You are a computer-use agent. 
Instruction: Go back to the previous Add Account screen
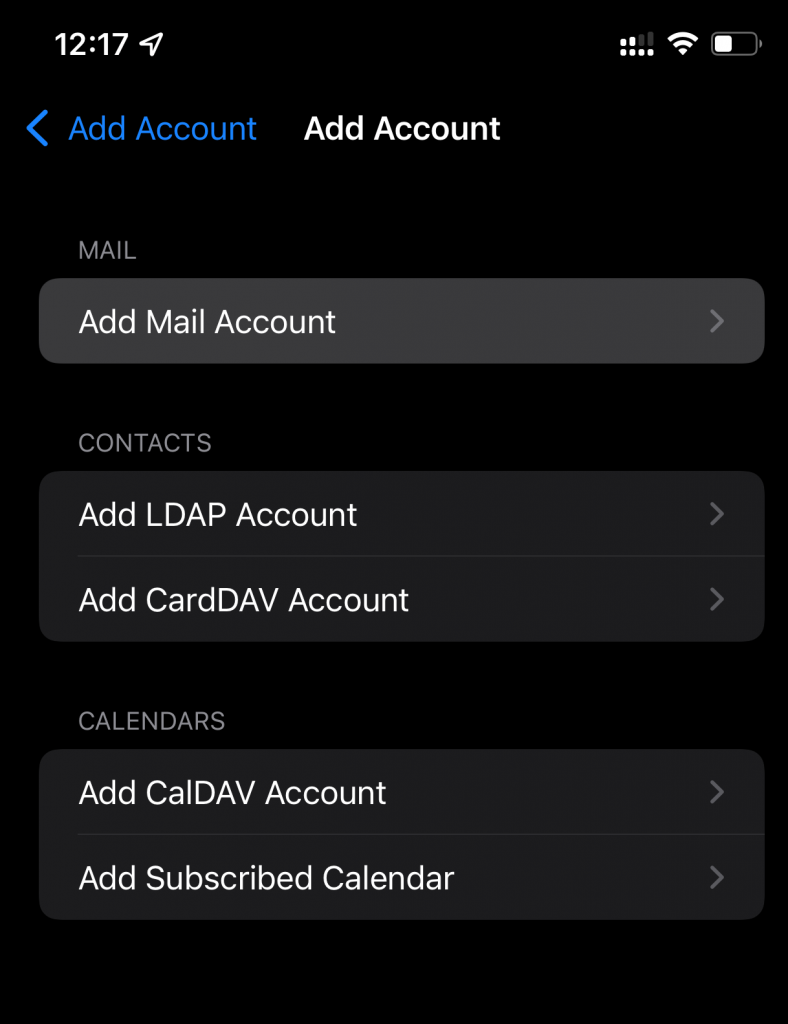click(142, 129)
